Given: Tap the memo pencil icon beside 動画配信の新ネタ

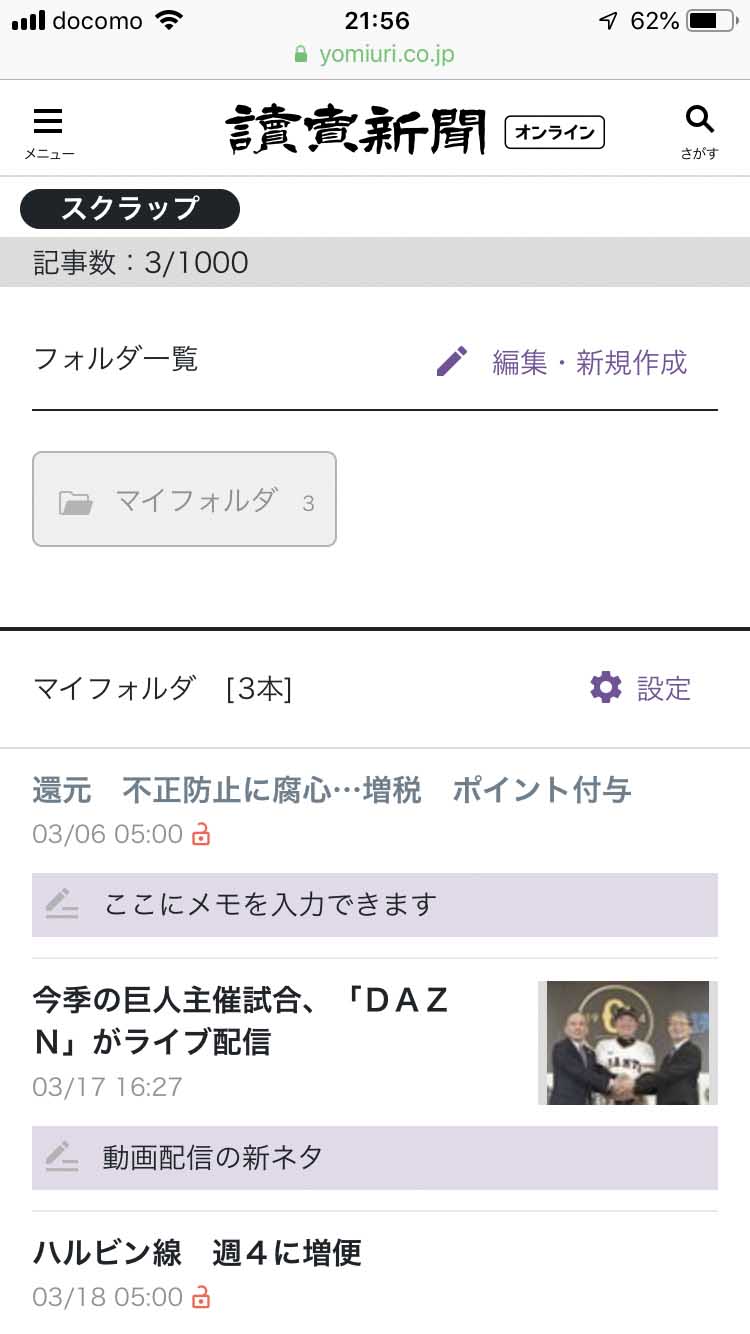Looking at the screenshot, I should tap(62, 1158).
